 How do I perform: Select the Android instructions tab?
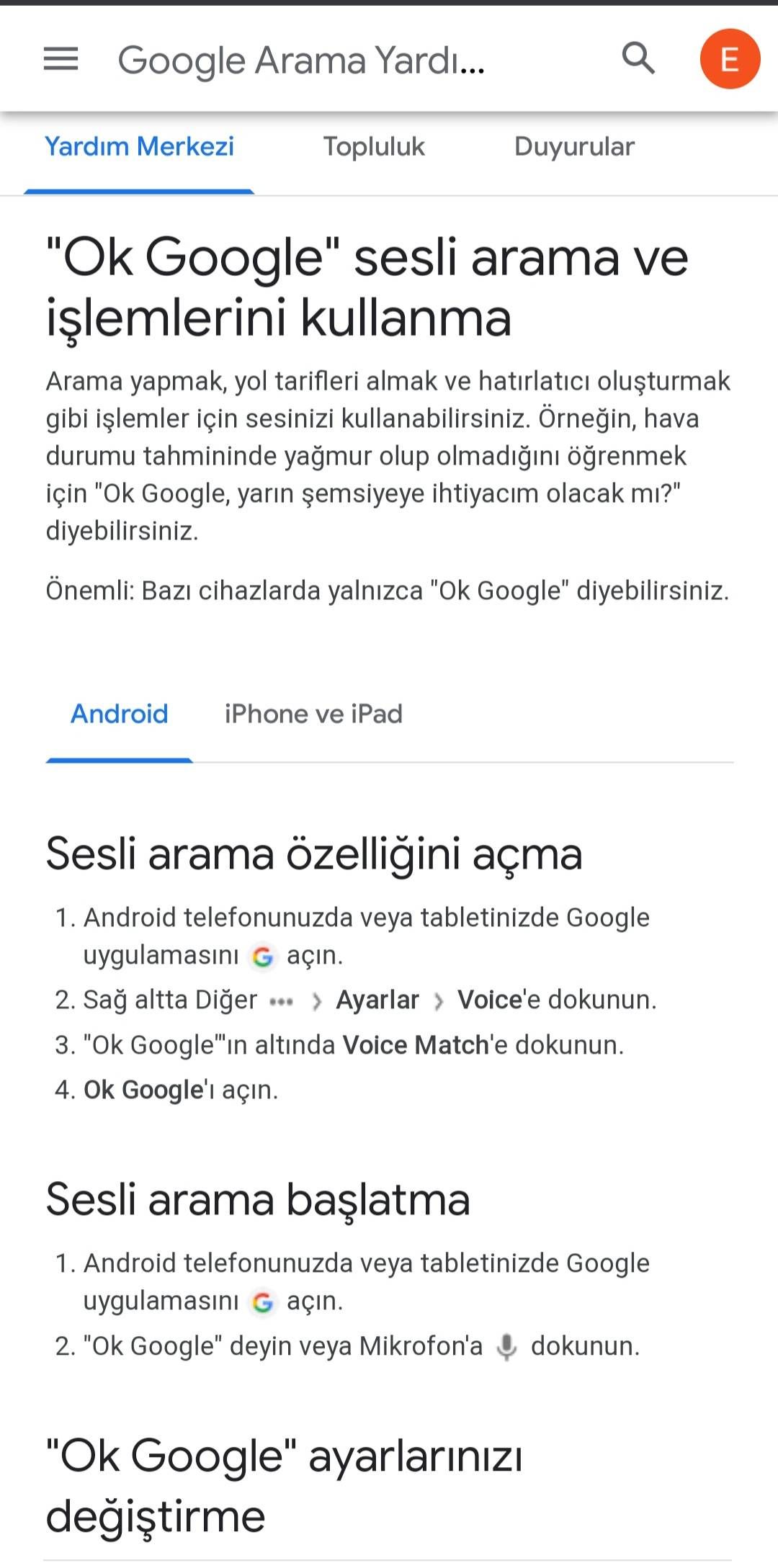pos(120,714)
